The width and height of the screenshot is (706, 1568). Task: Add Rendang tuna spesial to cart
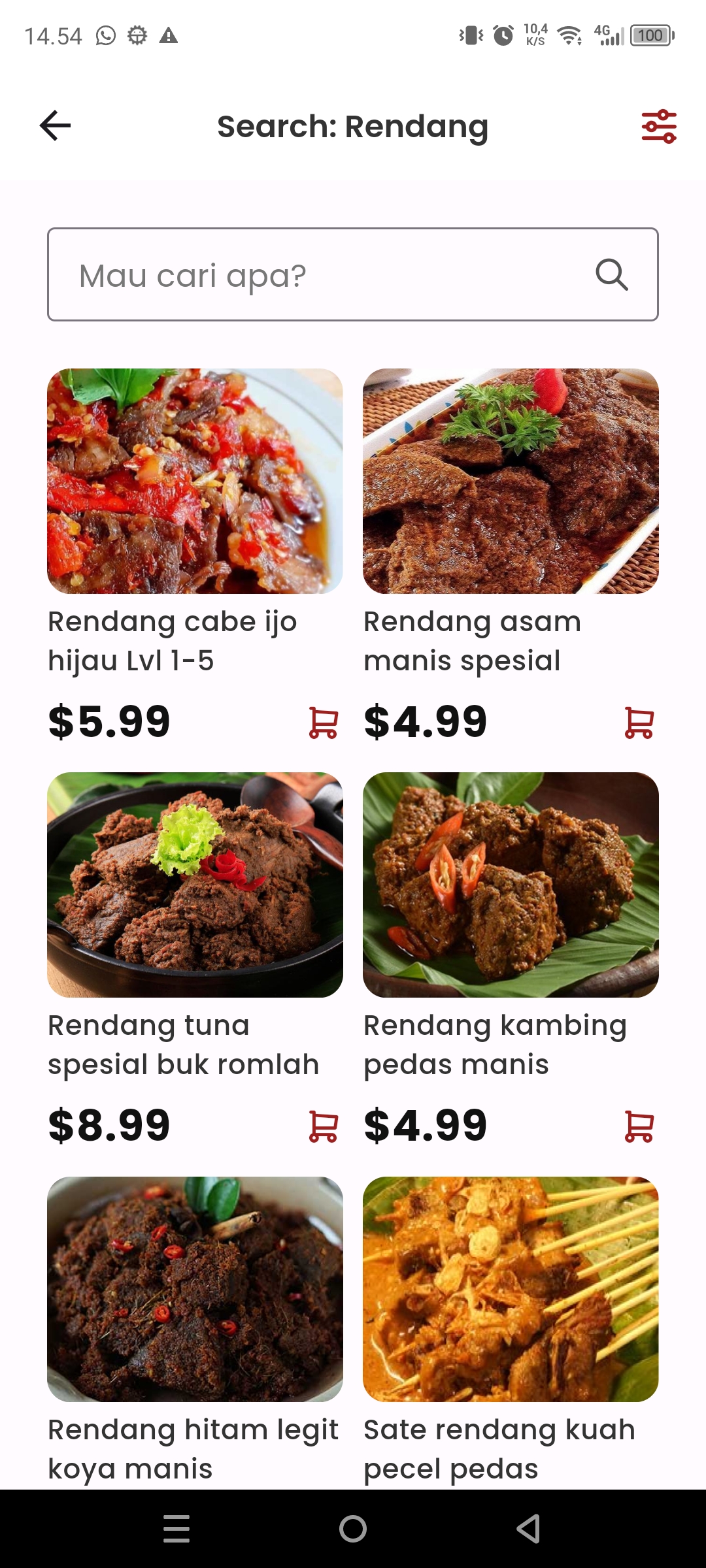click(x=323, y=1126)
